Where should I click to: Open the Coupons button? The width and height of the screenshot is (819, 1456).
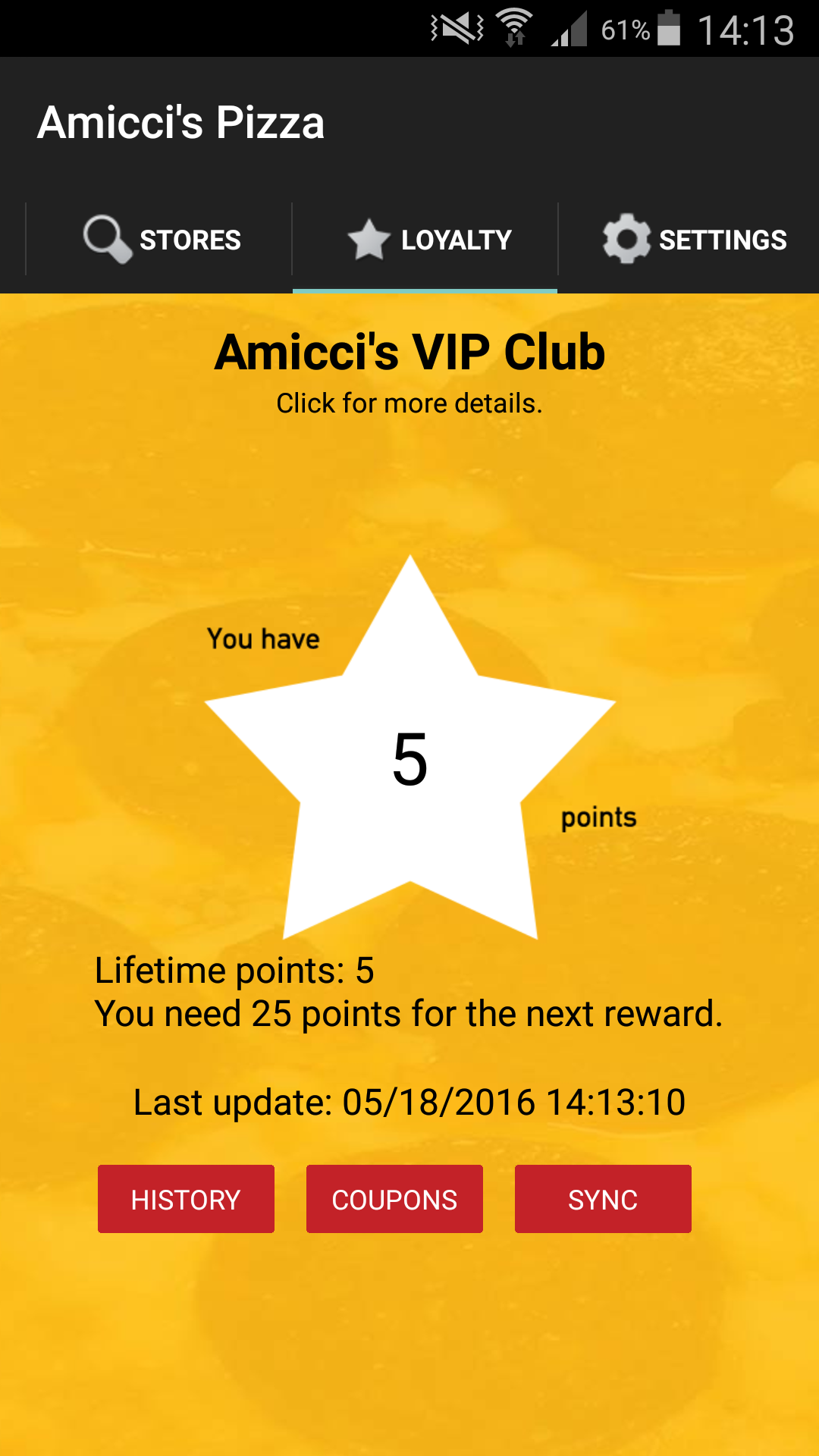pyautogui.click(x=394, y=1199)
